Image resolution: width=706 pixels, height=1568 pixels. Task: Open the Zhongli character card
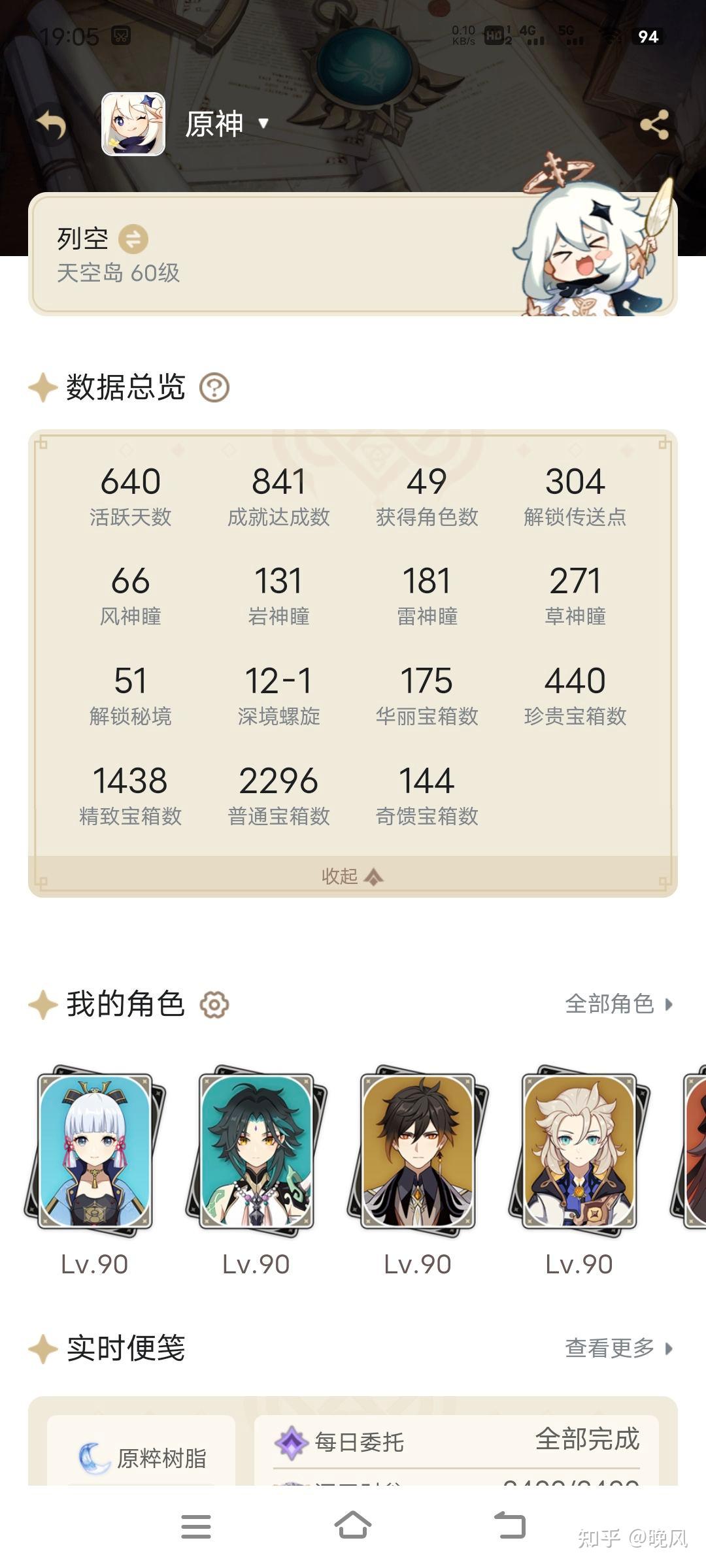418,1152
